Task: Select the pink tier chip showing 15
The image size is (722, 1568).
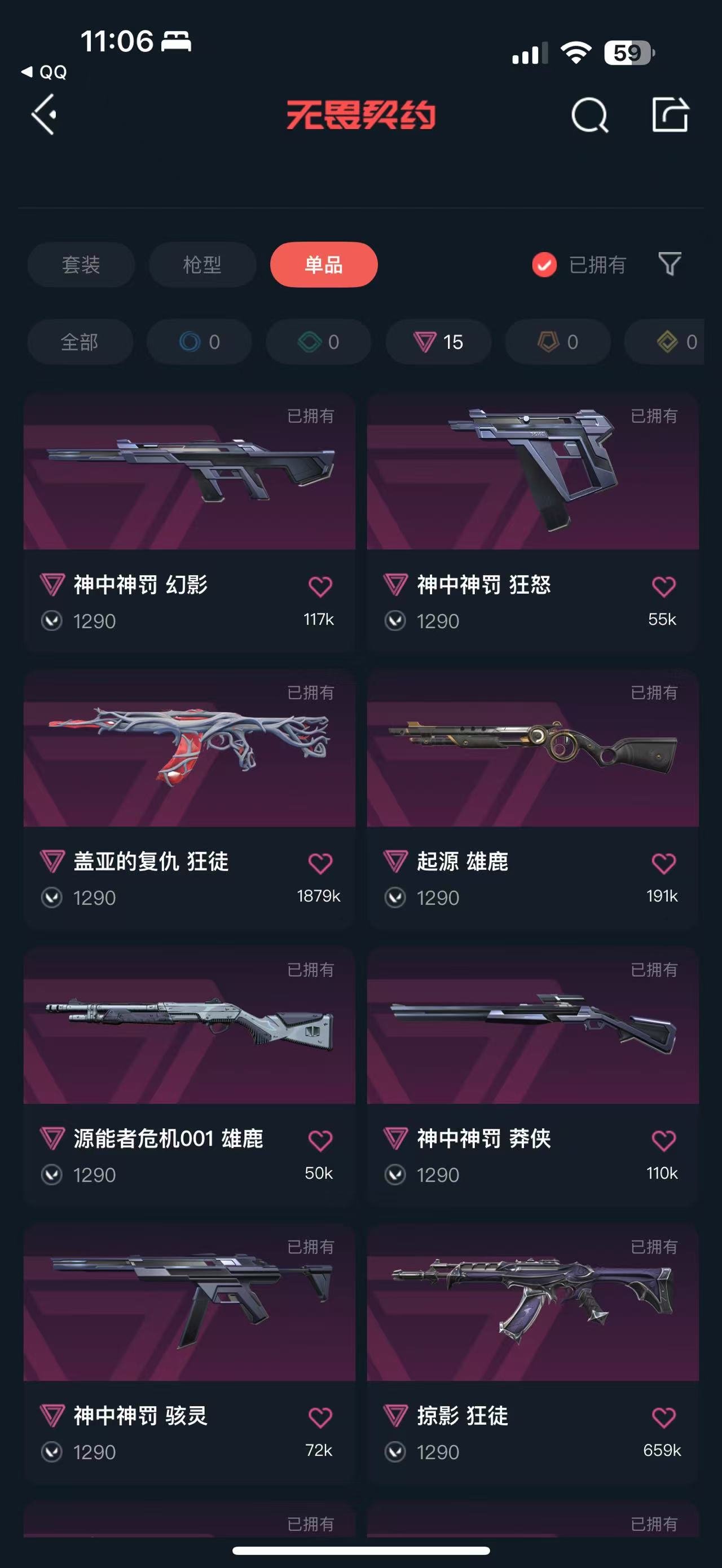Action: click(x=438, y=342)
